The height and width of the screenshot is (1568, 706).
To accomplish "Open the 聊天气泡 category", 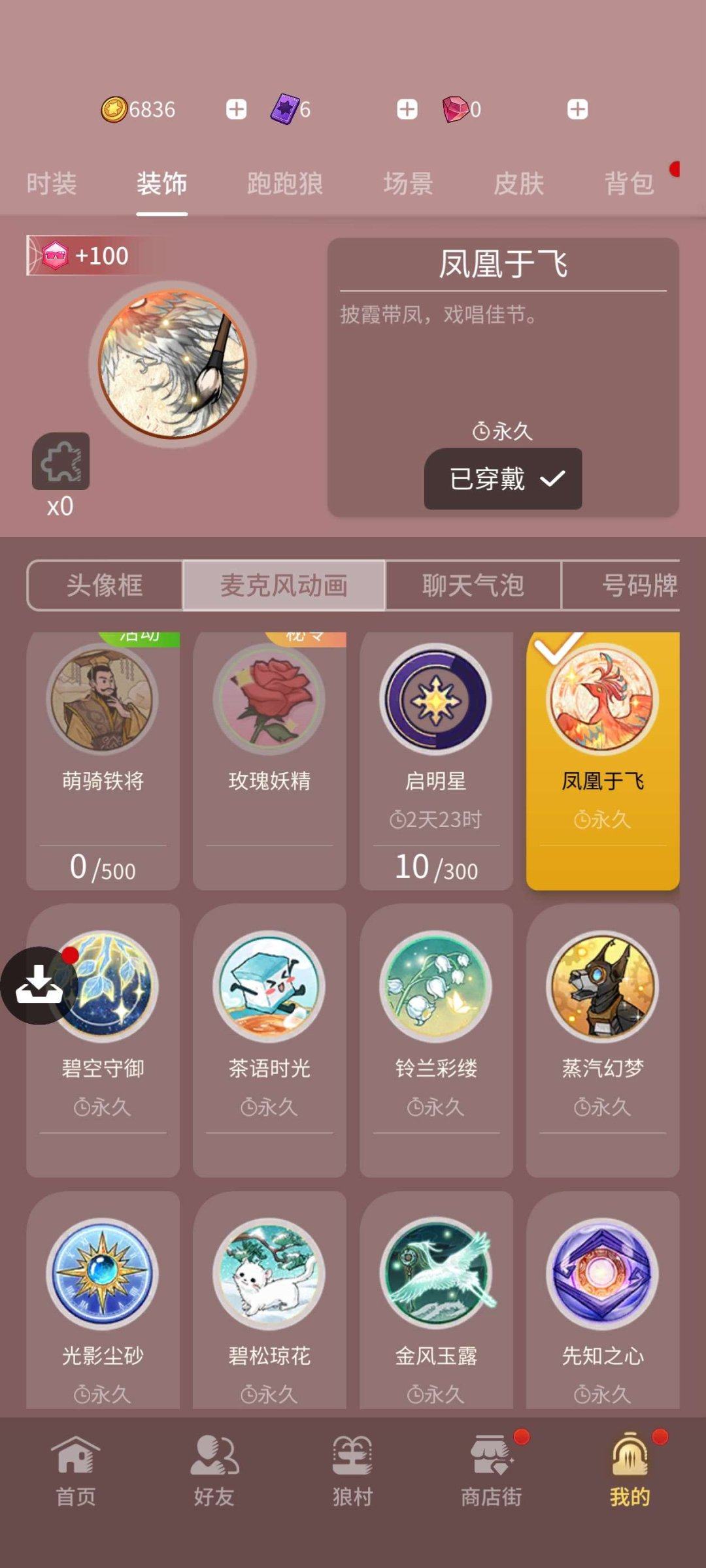I will [x=472, y=585].
